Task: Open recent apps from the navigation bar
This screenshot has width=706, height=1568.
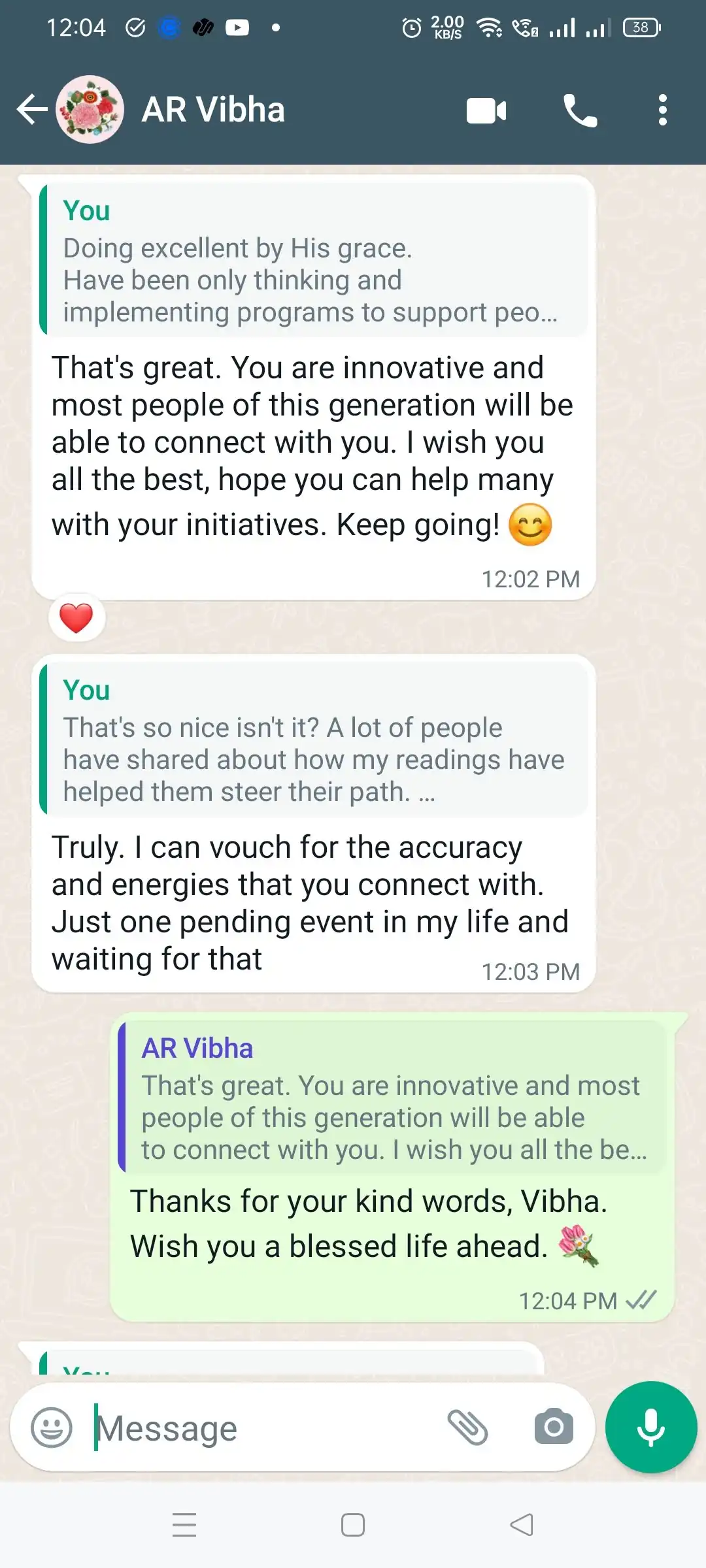Action: point(184,1525)
